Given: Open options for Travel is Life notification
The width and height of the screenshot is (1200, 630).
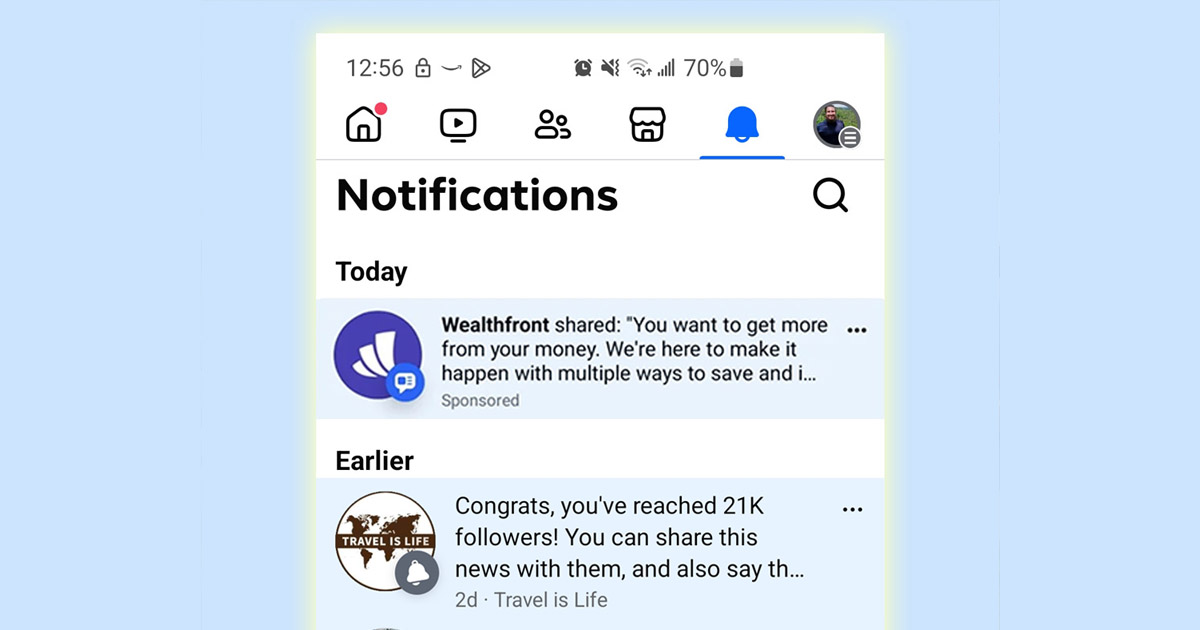Looking at the screenshot, I should click(852, 509).
